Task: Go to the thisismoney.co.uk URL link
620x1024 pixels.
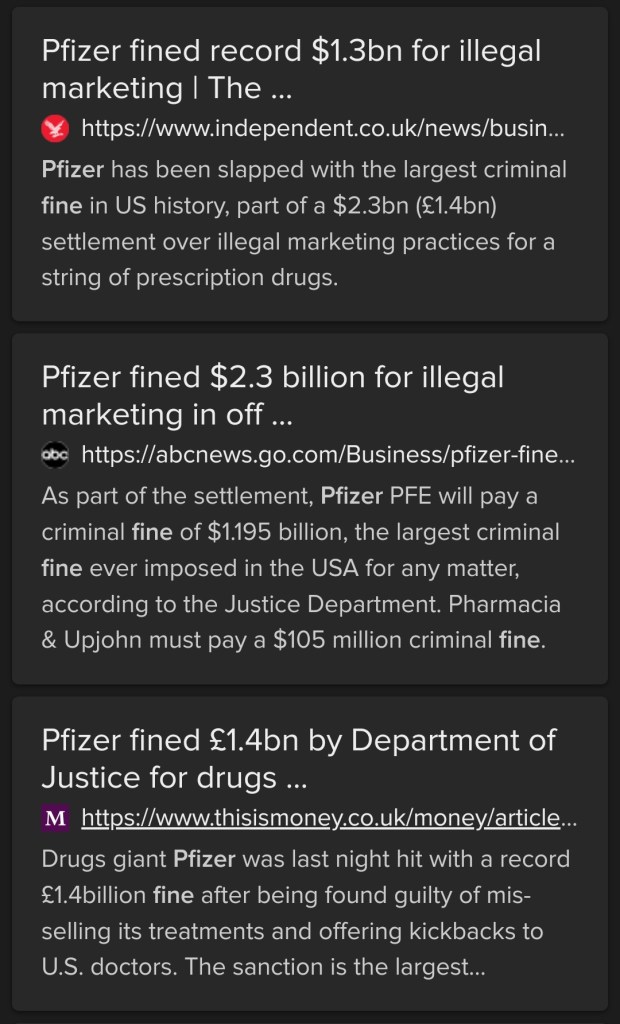Action: [x=328, y=819]
